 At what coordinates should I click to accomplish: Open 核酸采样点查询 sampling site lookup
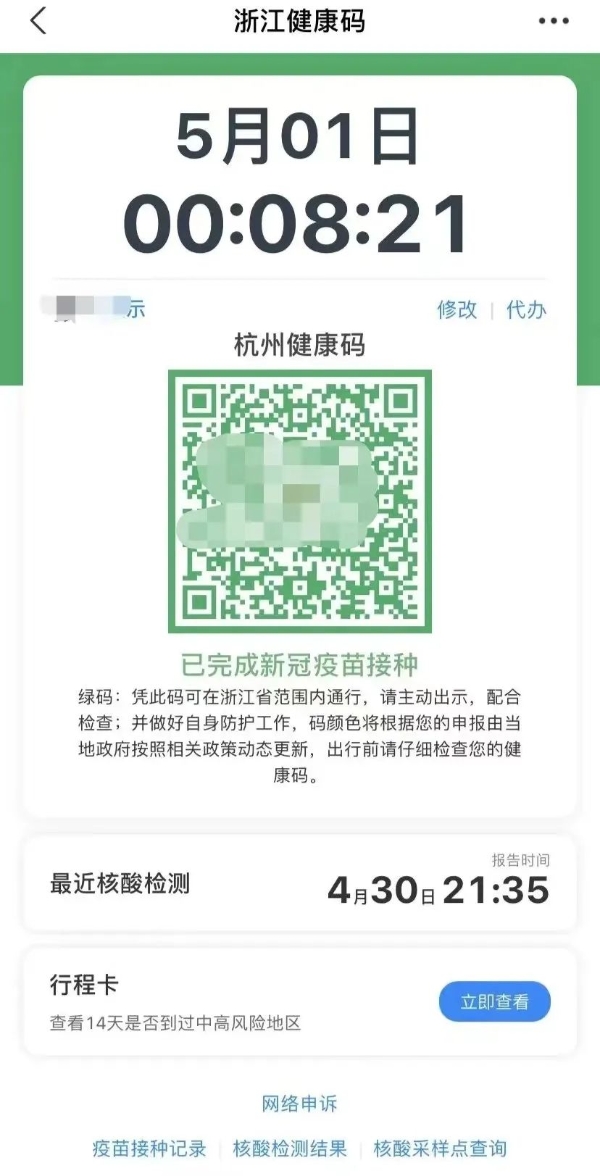pos(440,1149)
